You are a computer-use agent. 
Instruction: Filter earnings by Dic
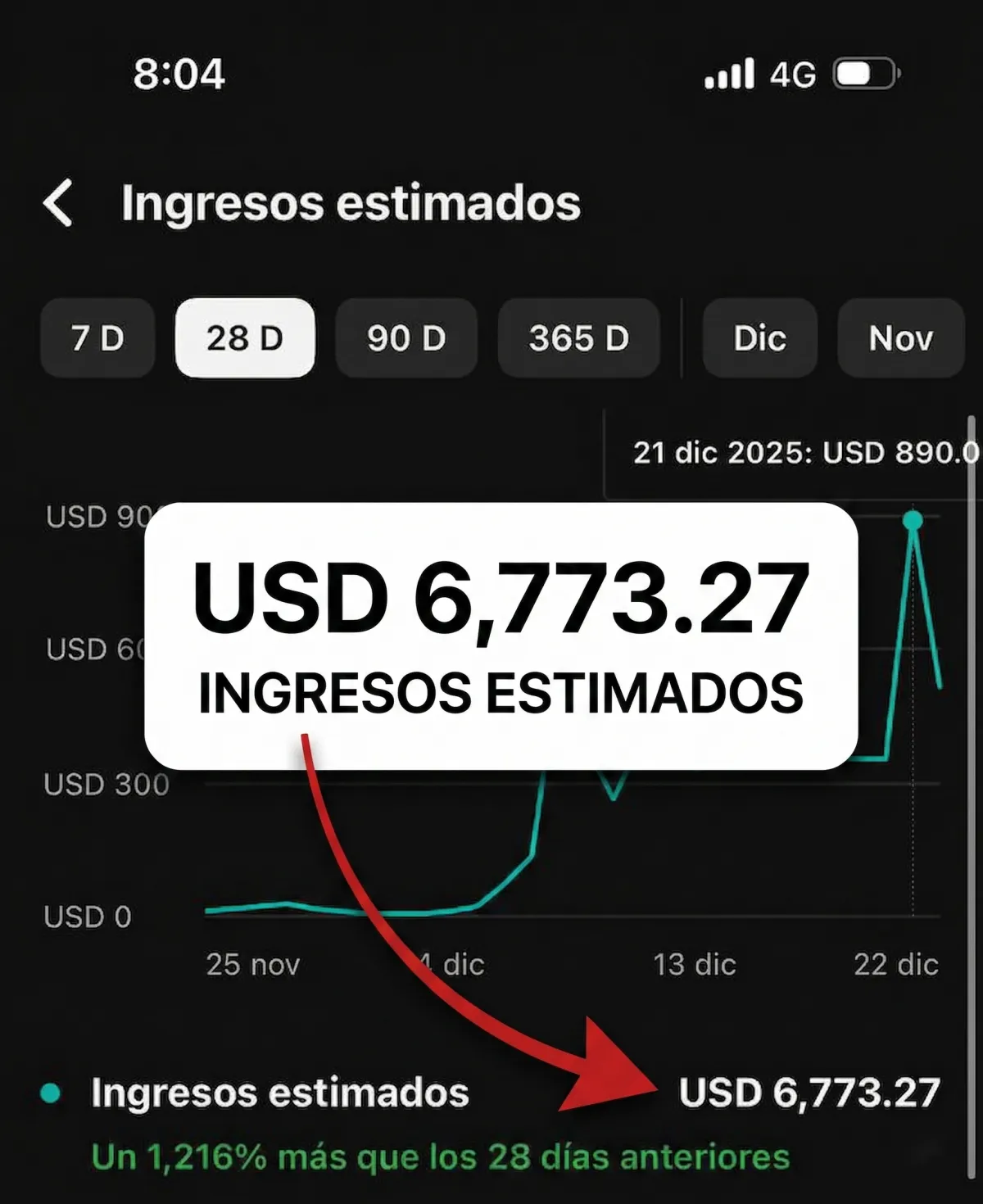[759, 338]
